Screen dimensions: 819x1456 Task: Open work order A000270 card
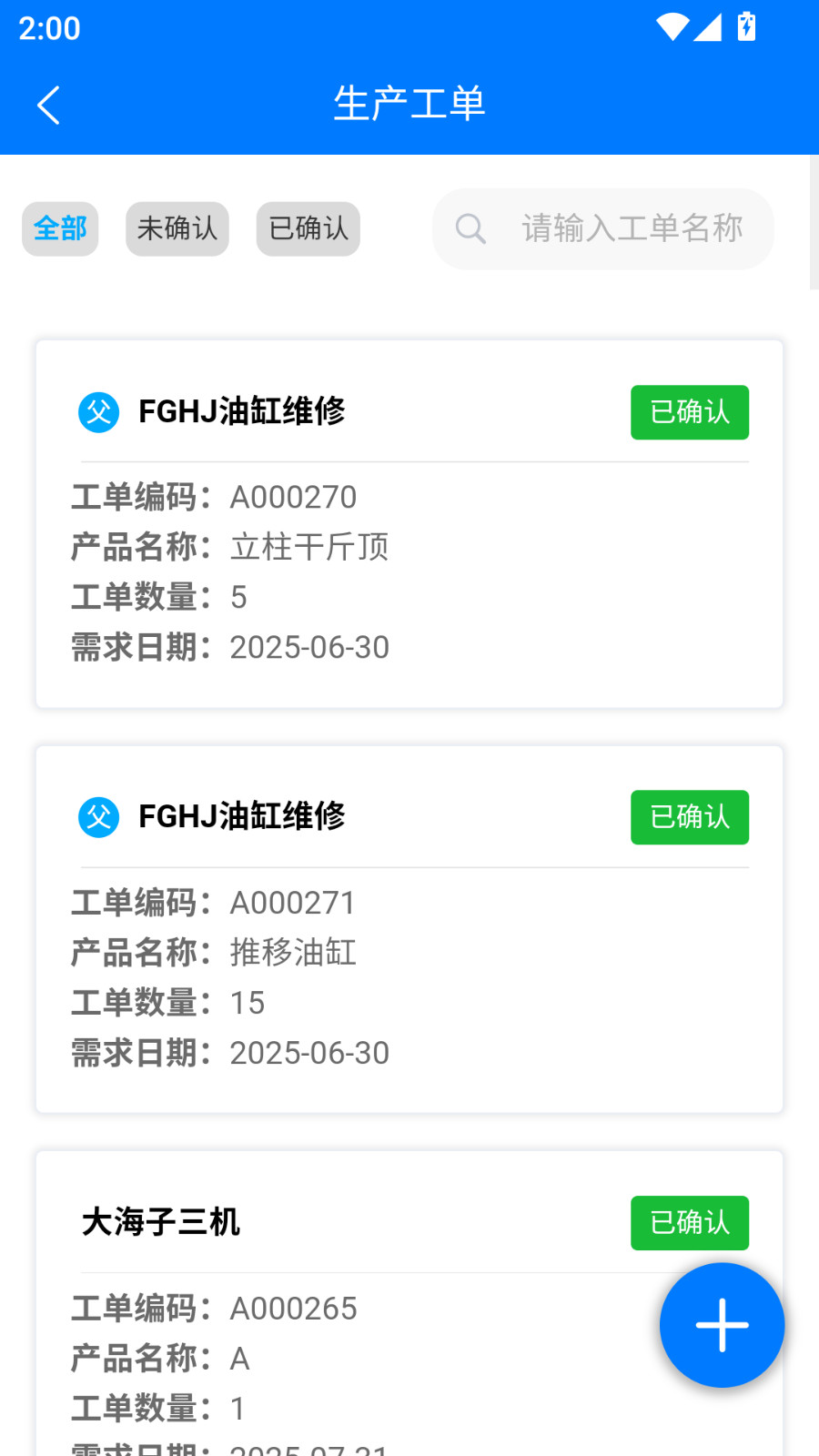click(x=409, y=524)
